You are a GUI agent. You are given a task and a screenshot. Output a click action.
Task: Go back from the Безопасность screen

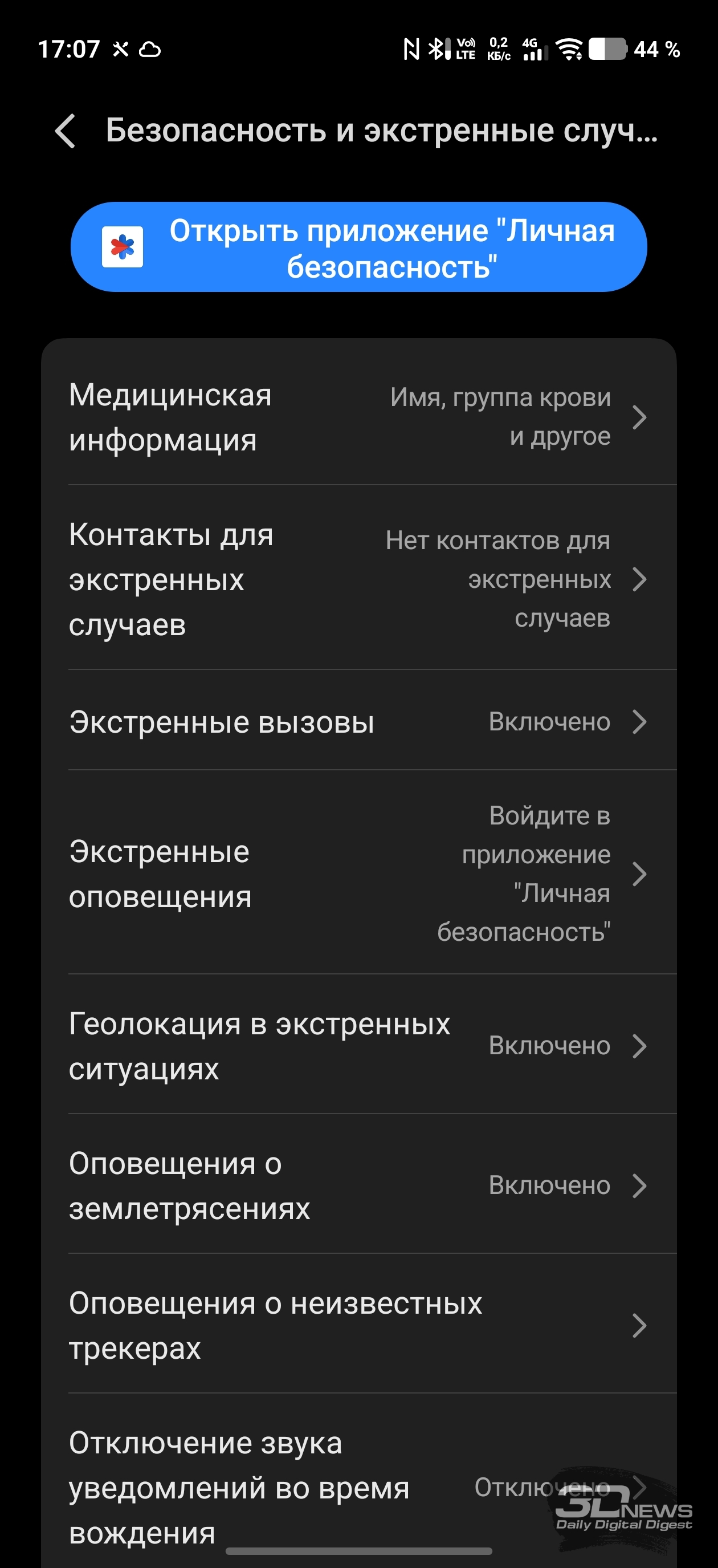[x=66, y=131]
